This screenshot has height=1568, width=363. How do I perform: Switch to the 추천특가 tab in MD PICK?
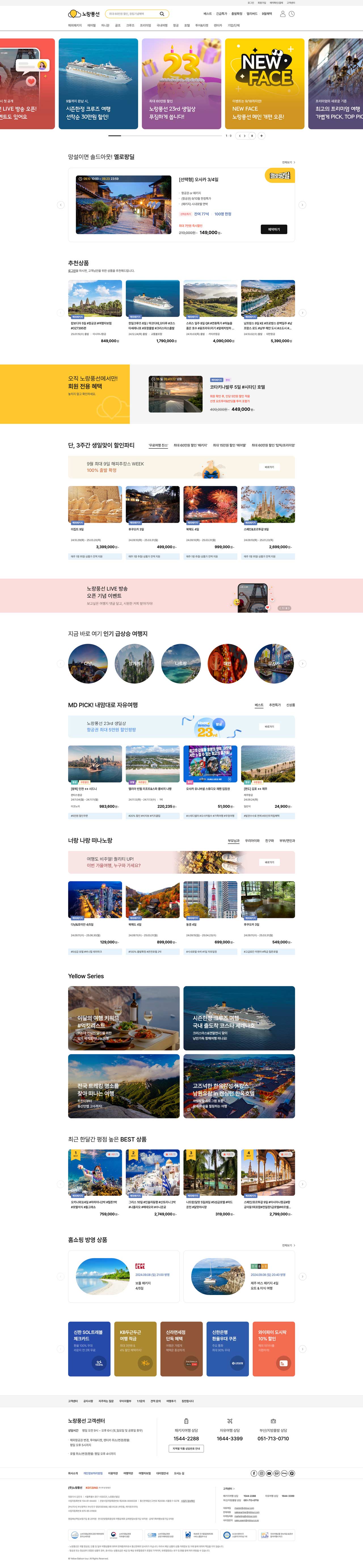click(275, 705)
